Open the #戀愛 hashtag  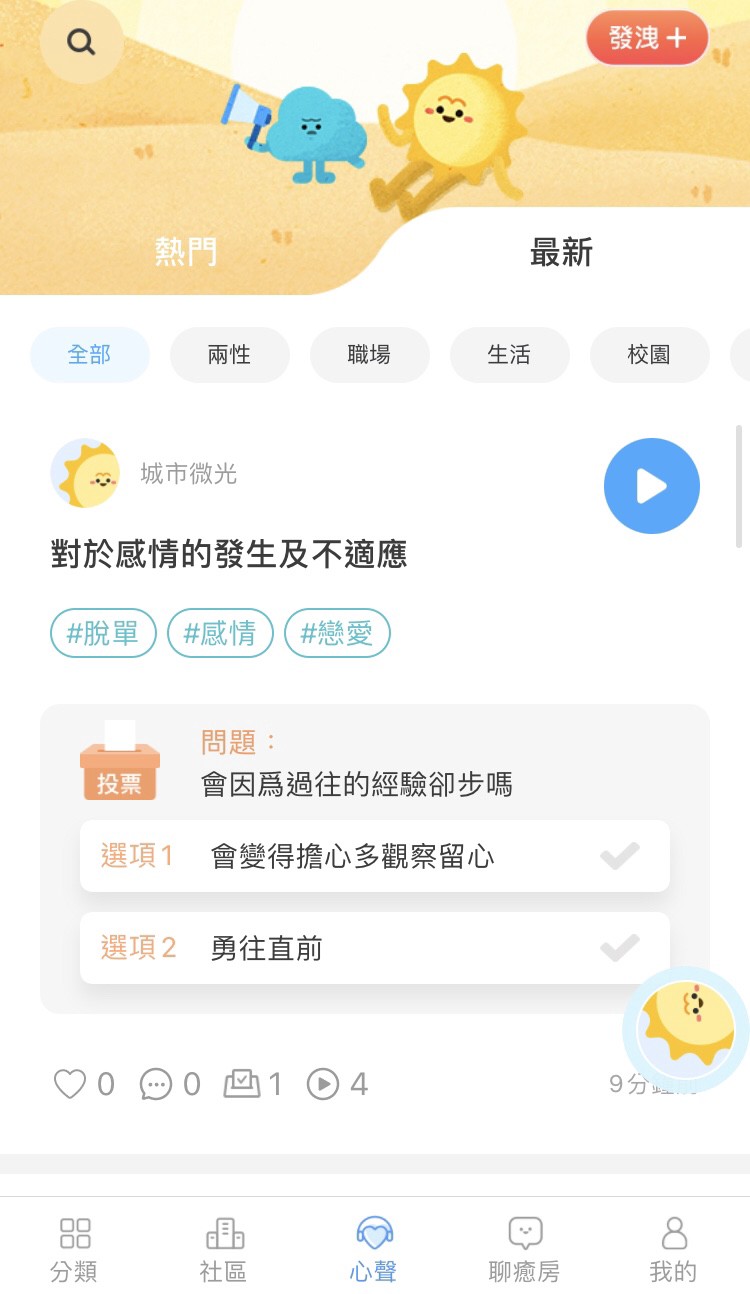[x=337, y=633]
